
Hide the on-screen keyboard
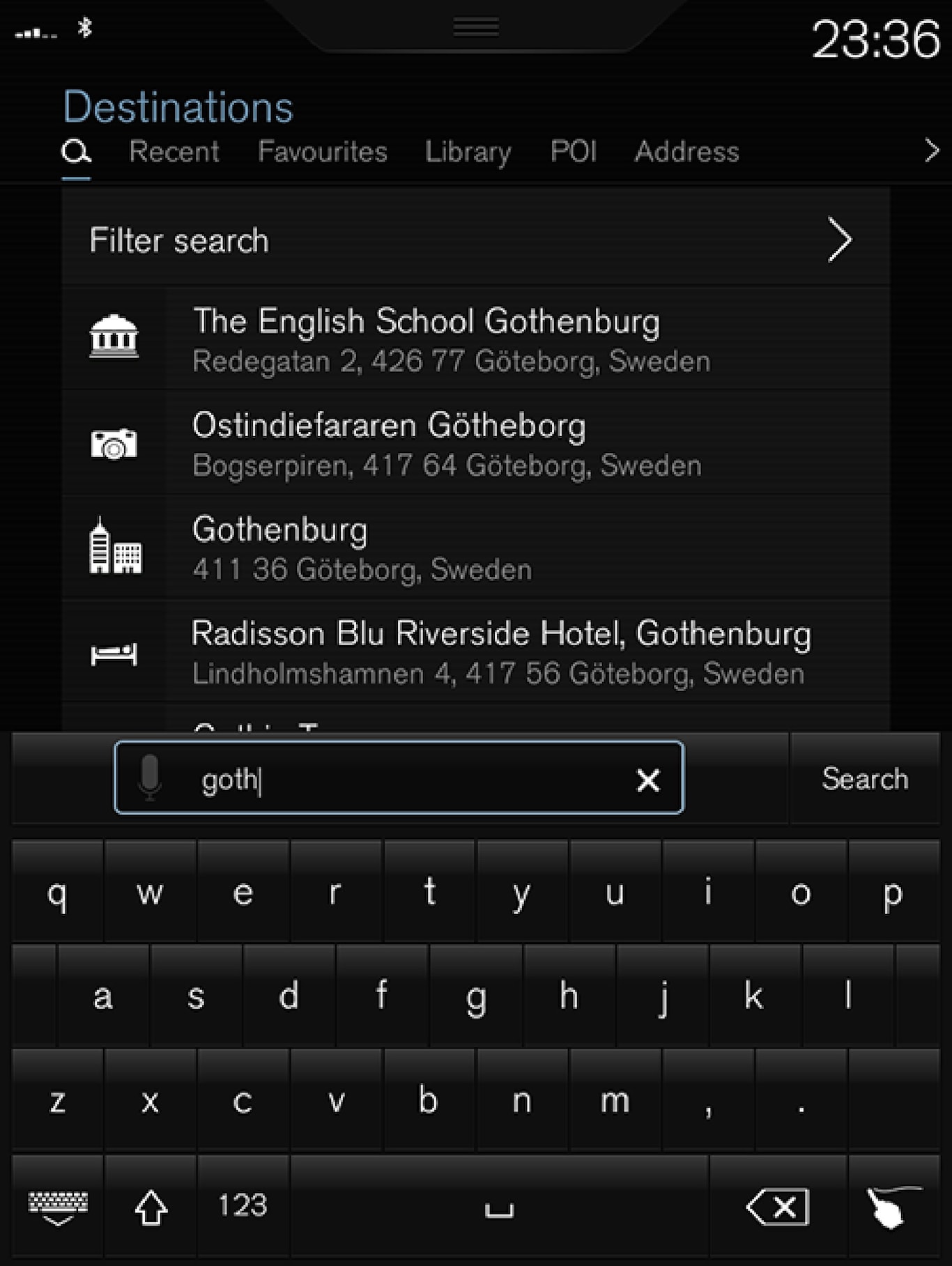58,1207
